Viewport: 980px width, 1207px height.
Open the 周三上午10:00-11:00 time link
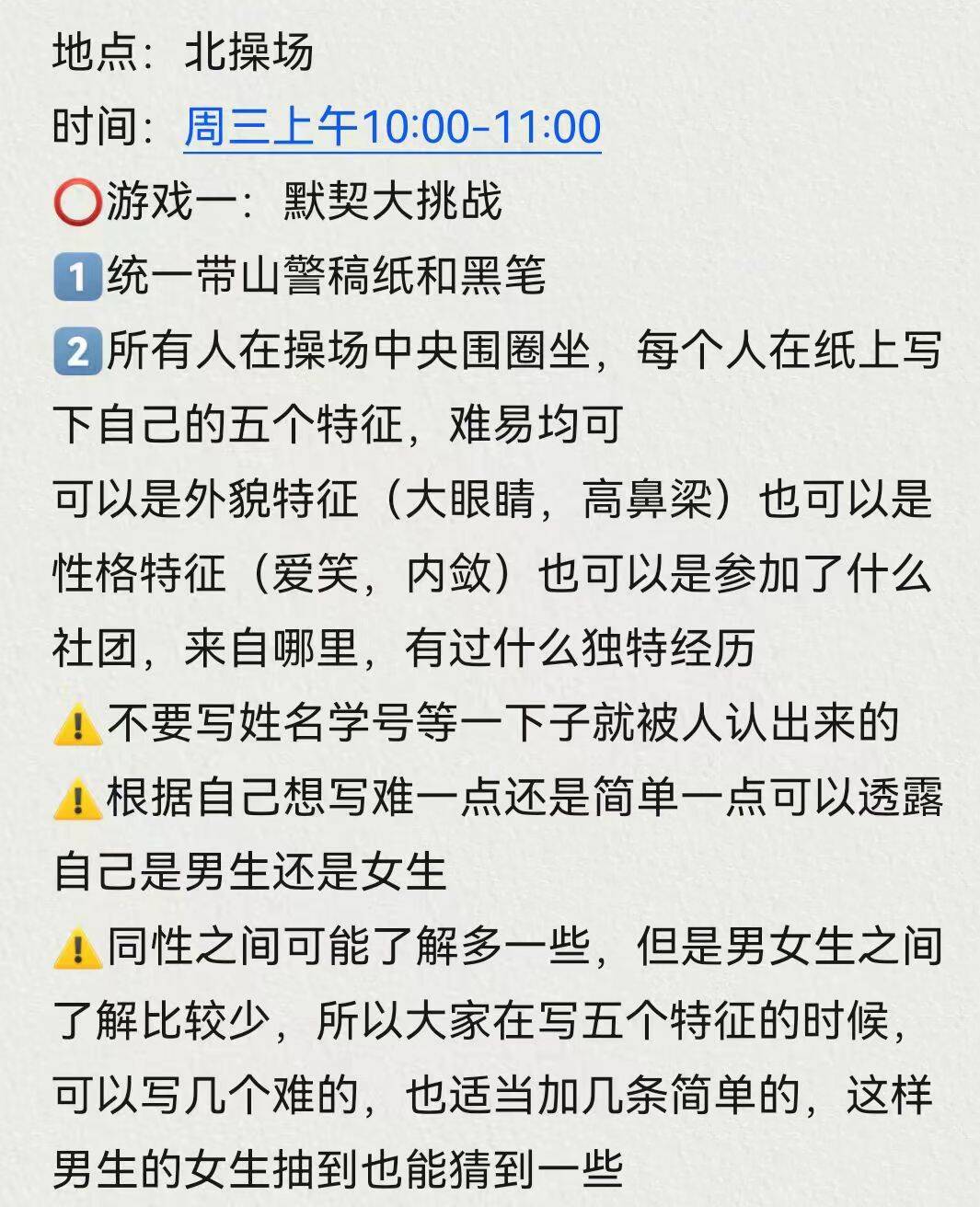pyautogui.click(x=392, y=127)
